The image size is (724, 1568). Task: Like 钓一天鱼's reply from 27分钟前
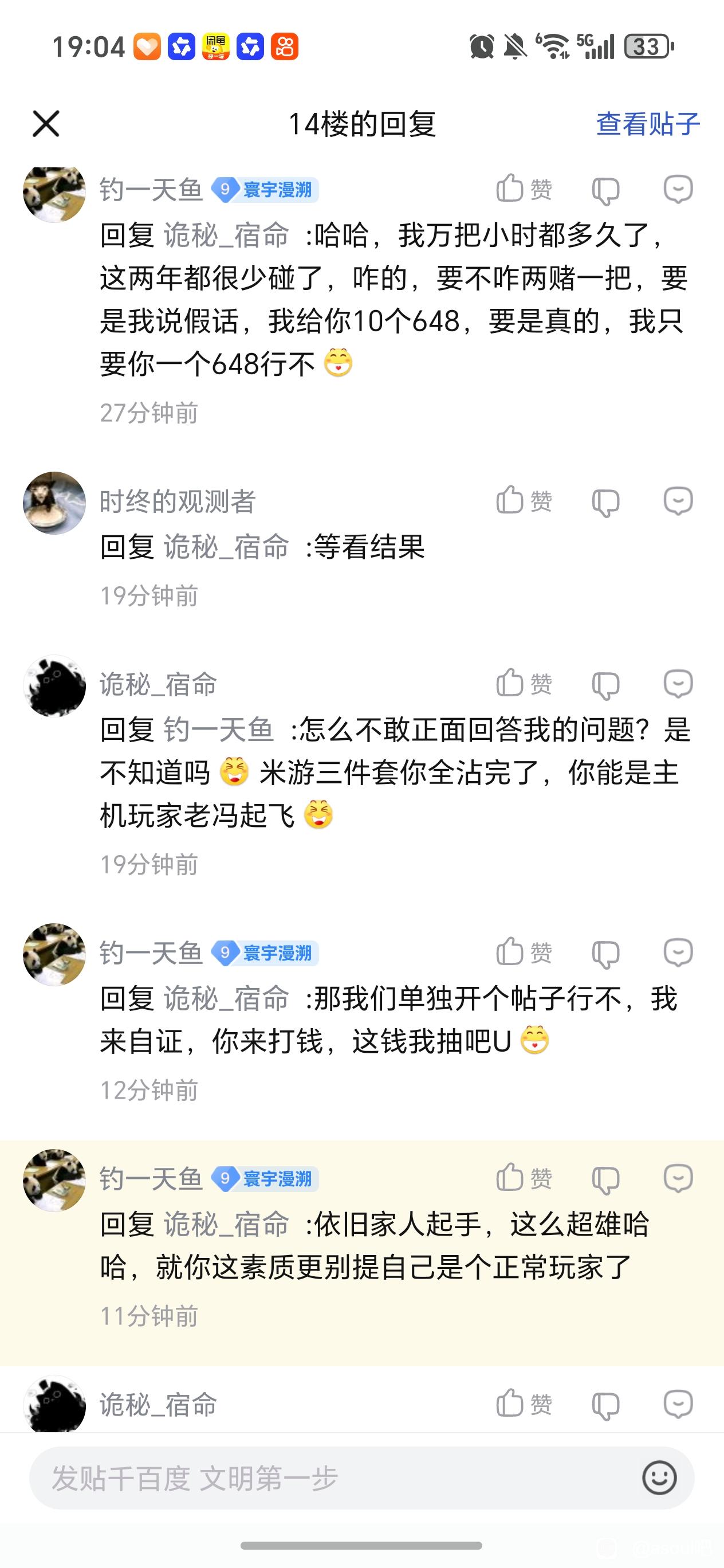coord(524,189)
